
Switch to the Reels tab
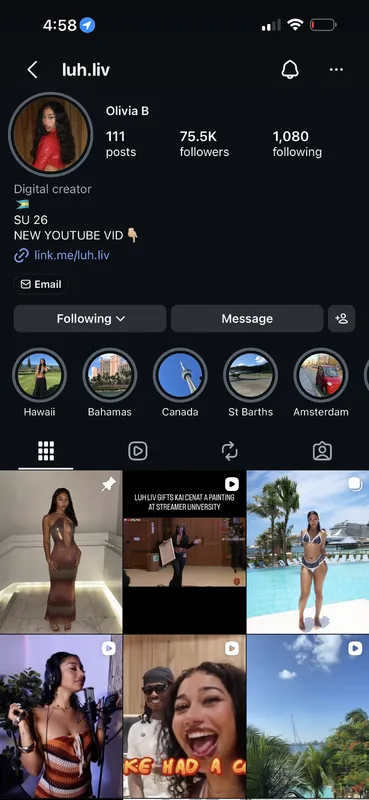tap(138, 451)
